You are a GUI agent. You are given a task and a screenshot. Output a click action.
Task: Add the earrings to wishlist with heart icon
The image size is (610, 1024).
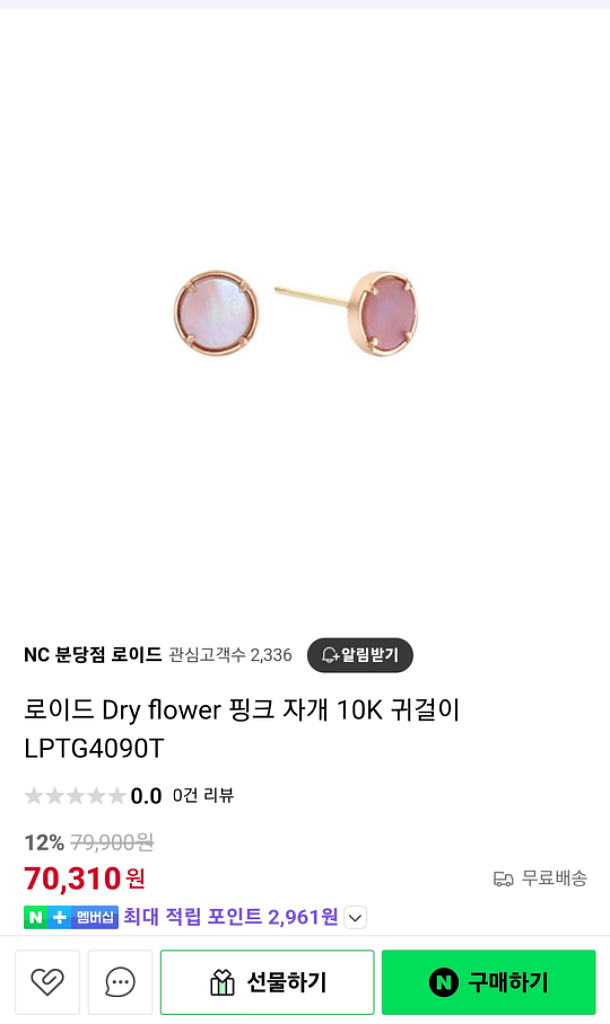tap(47, 982)
